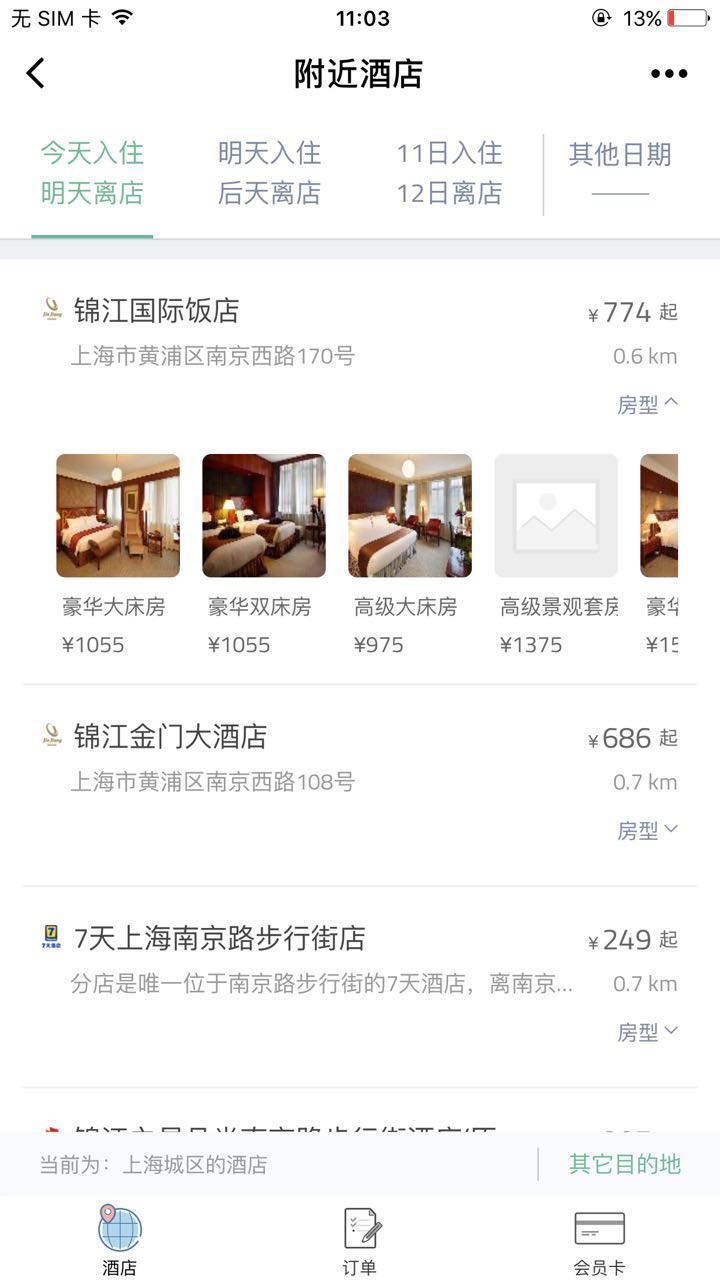The image size is (720, 1280).
Task: Tap 其它目的地 to change destination
Action: point(625,1164)
